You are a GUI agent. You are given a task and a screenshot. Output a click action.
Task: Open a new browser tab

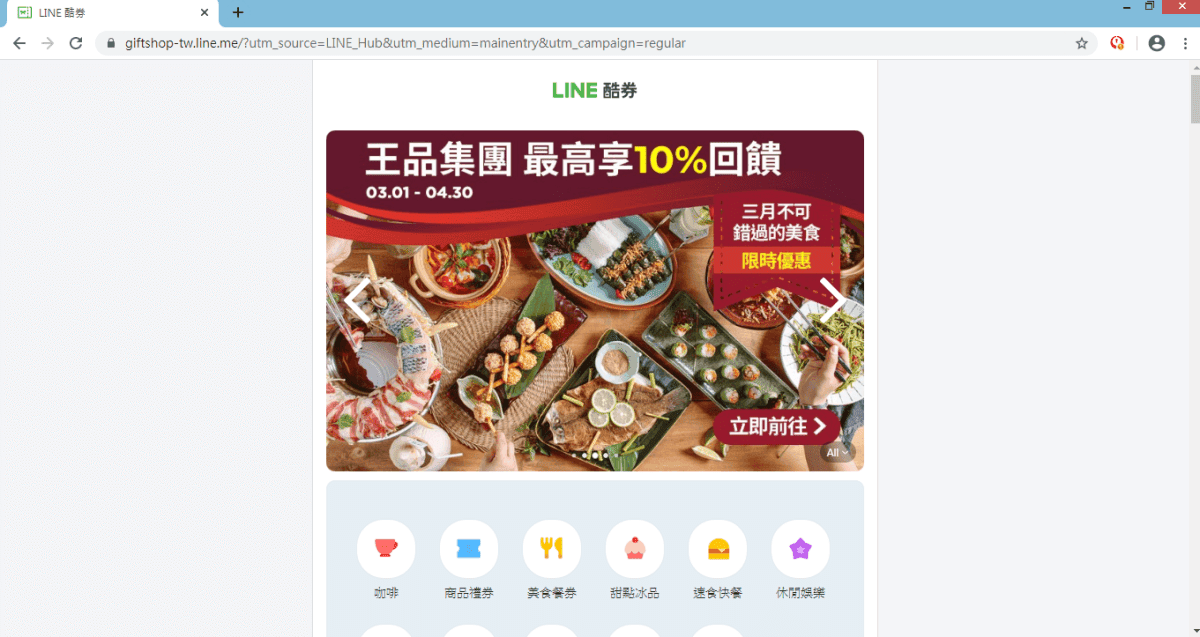click(x=238, y=13)
